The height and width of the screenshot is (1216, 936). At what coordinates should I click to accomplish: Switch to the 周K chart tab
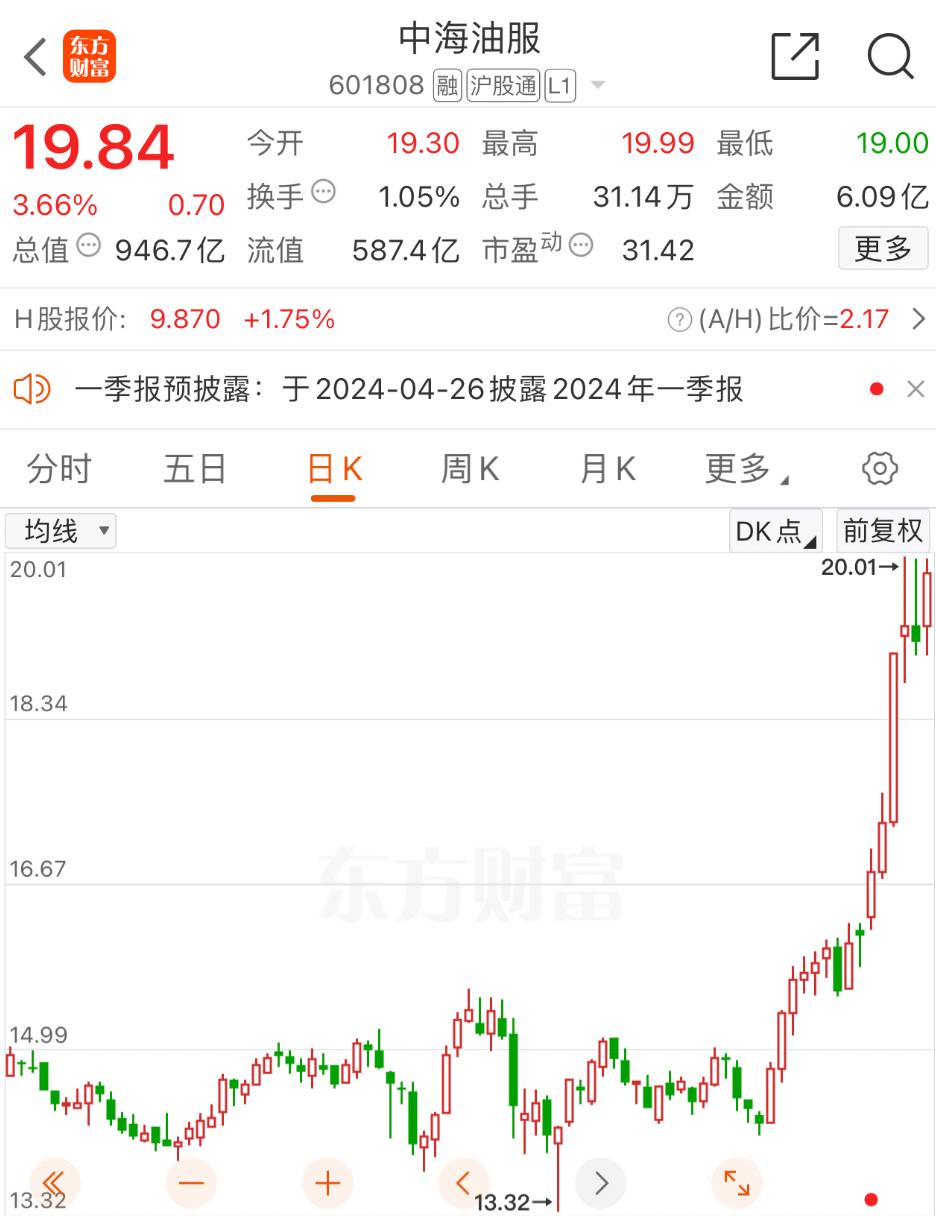click(x=469, y=469)
